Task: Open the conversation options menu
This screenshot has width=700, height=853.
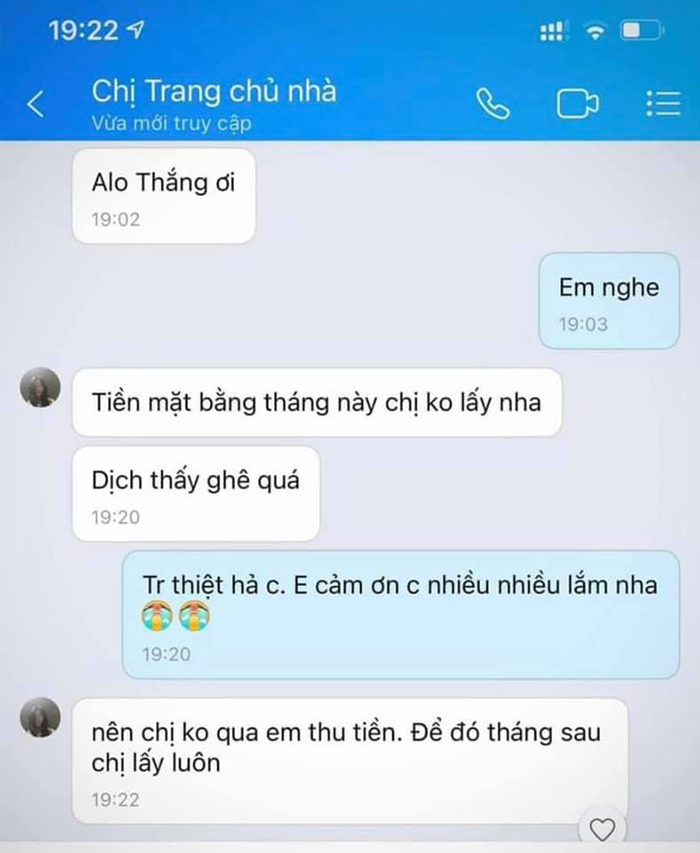Action: click(x=662, y=104)
